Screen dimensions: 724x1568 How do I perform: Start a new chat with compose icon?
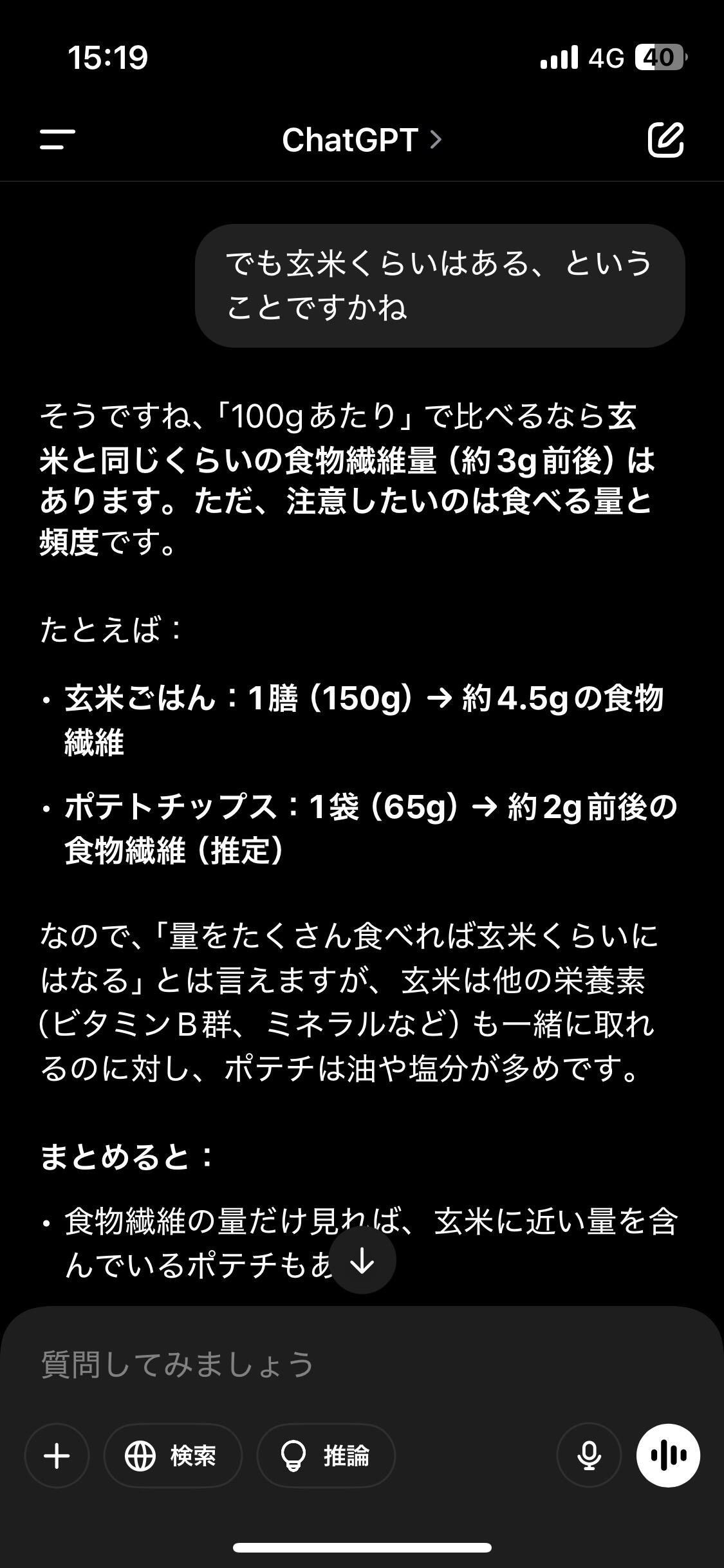coord(665,139)
